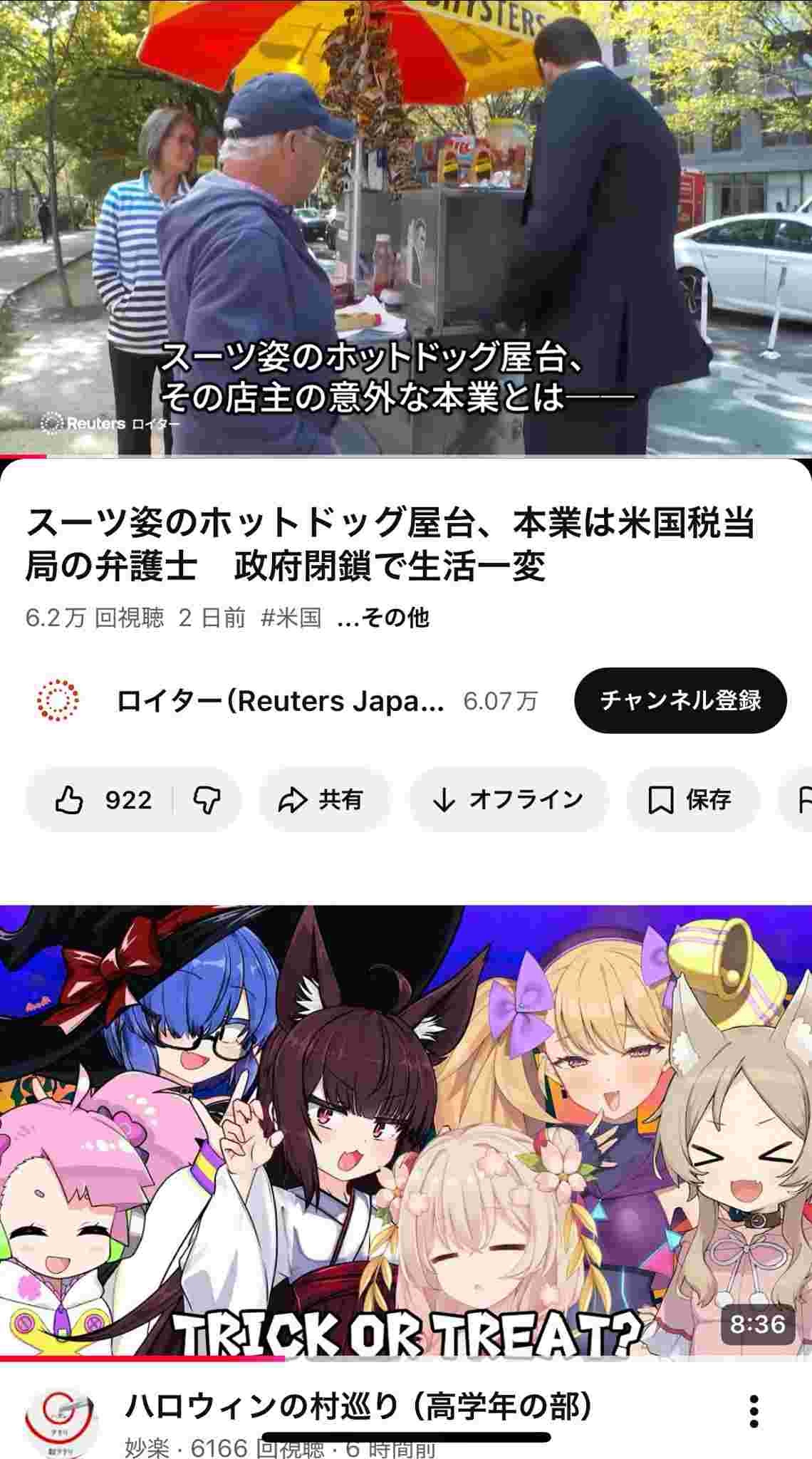Open the TRICK OR TREAT? video thumbnail
The image size is (812, 1459).
click(406, 1133)
